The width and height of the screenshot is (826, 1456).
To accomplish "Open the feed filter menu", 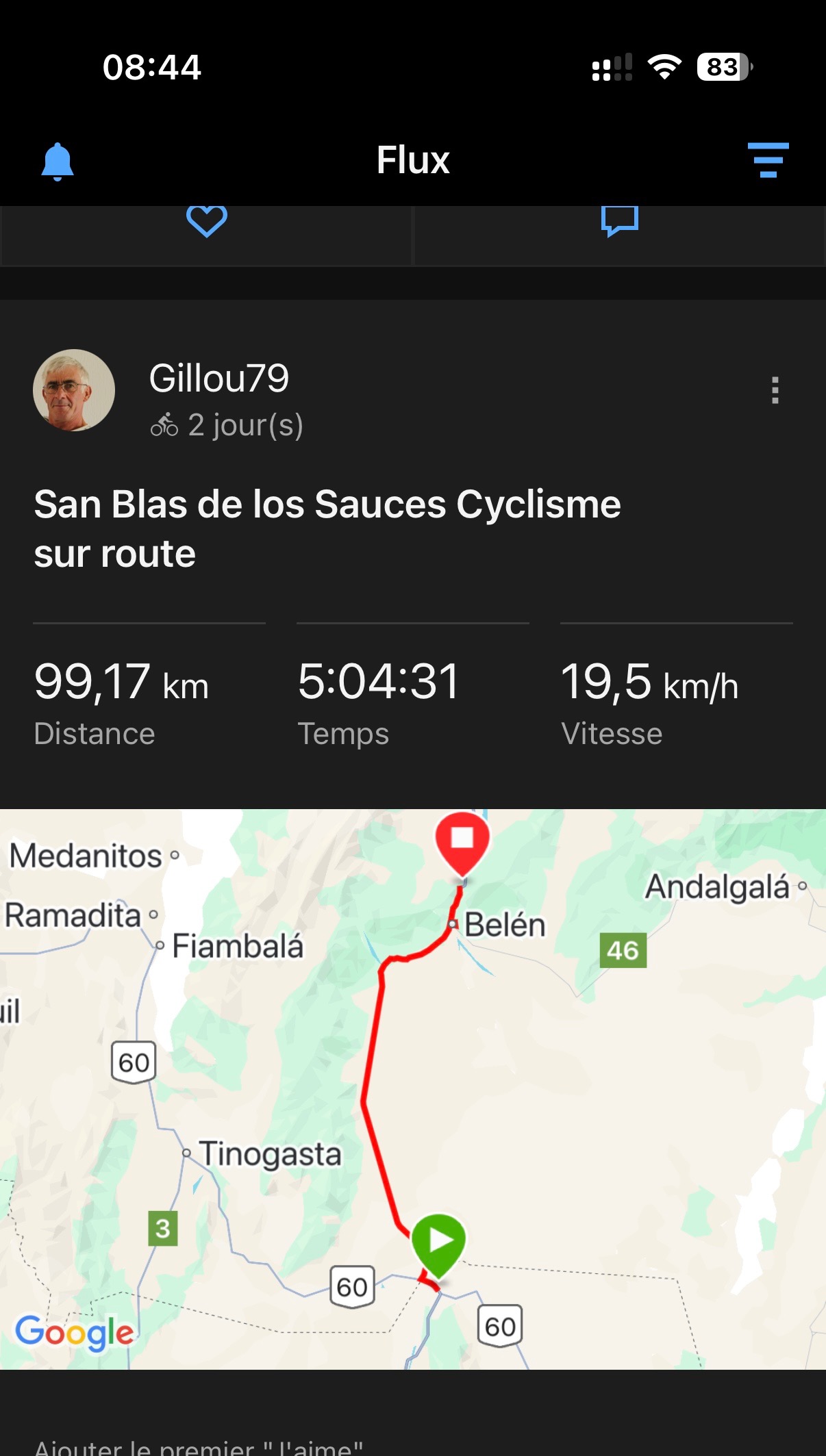I will point(768,160).
